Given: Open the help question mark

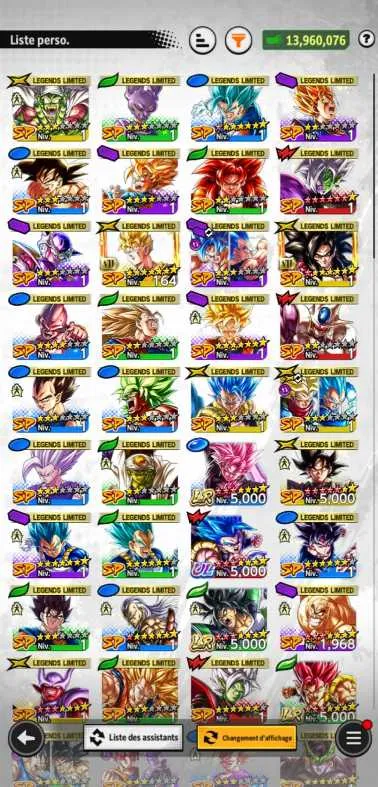Looking at the screenshot, I should pyautogui.click(x=366, y=39).
